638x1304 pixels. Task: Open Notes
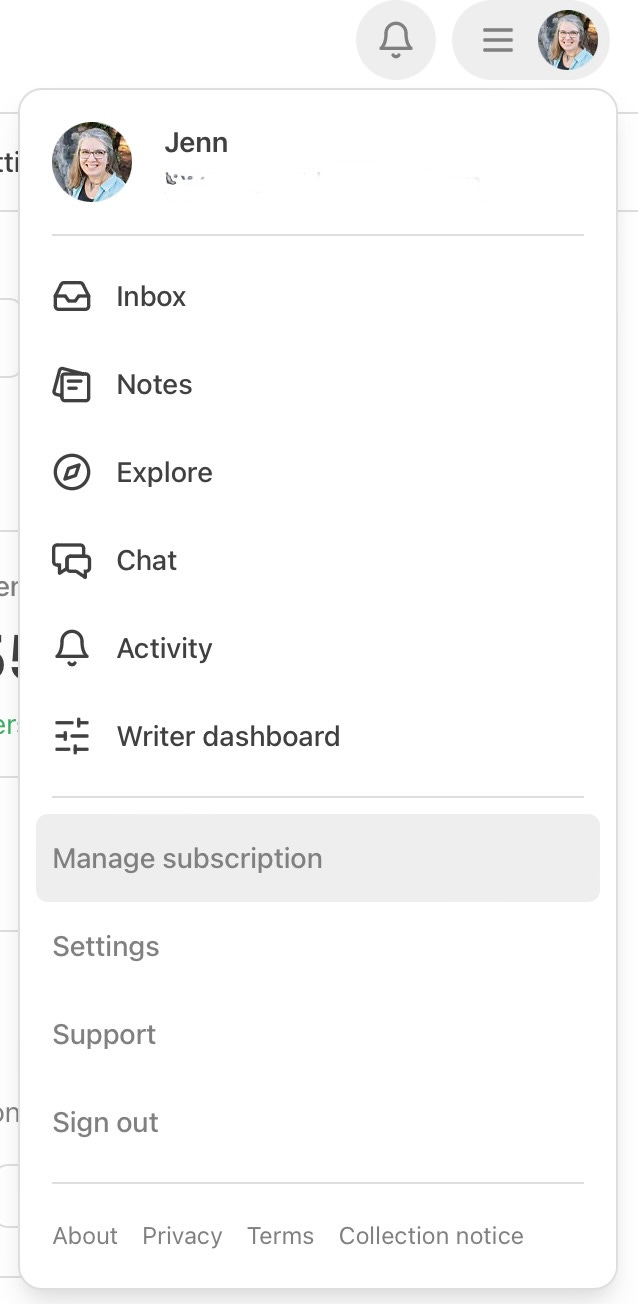click(318, 385)
